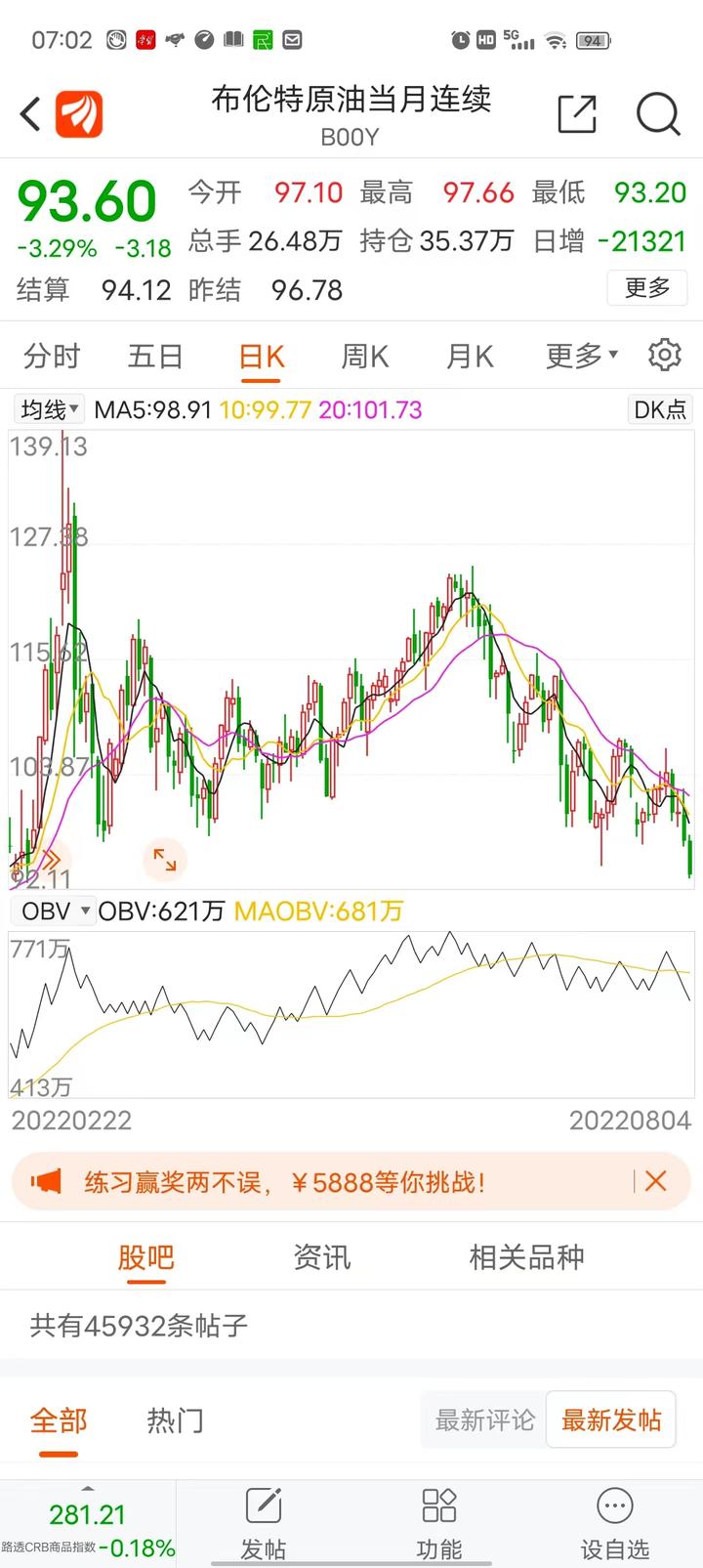
Task: Switch to the 分时 chart tab
Action: coord(52,356)
